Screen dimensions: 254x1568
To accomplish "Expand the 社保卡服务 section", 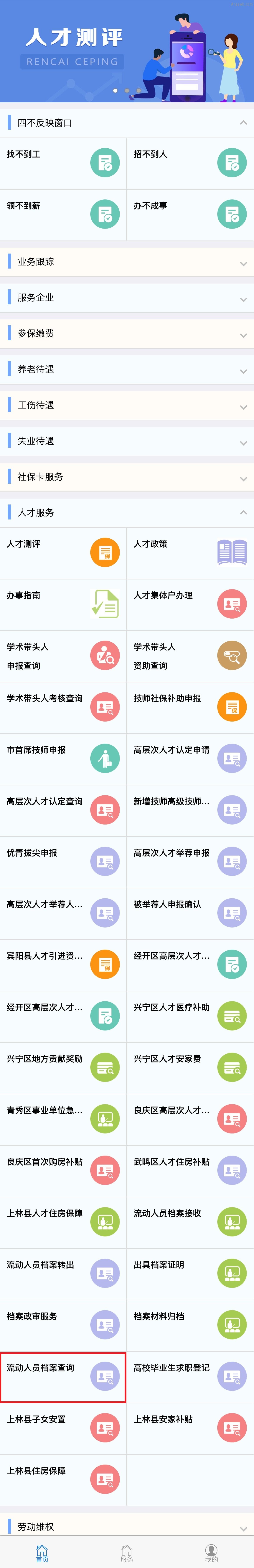I will (x=127, y=477).
